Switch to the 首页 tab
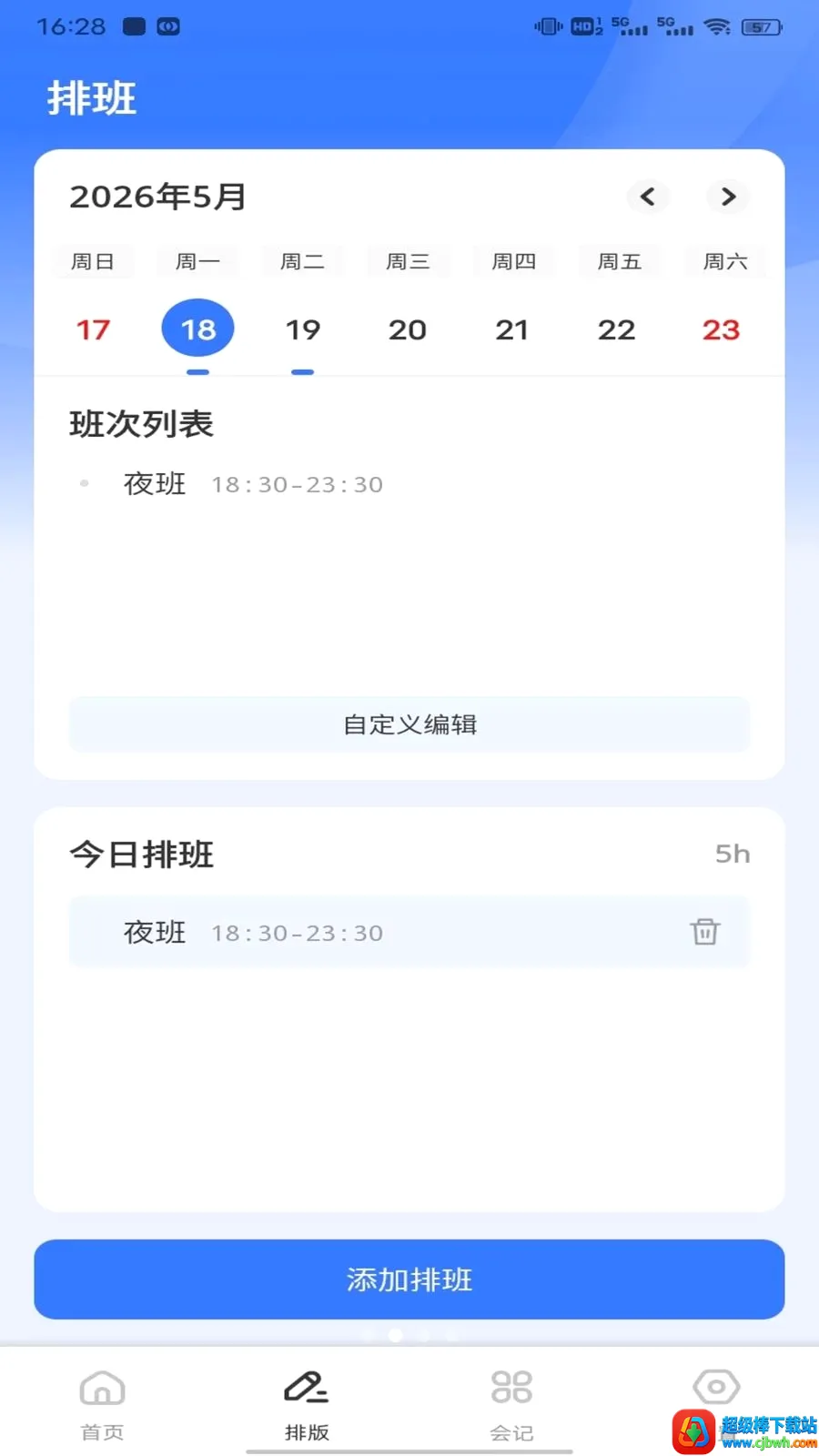Viewport: 819px width, 1456px height. pos(102,1406)
